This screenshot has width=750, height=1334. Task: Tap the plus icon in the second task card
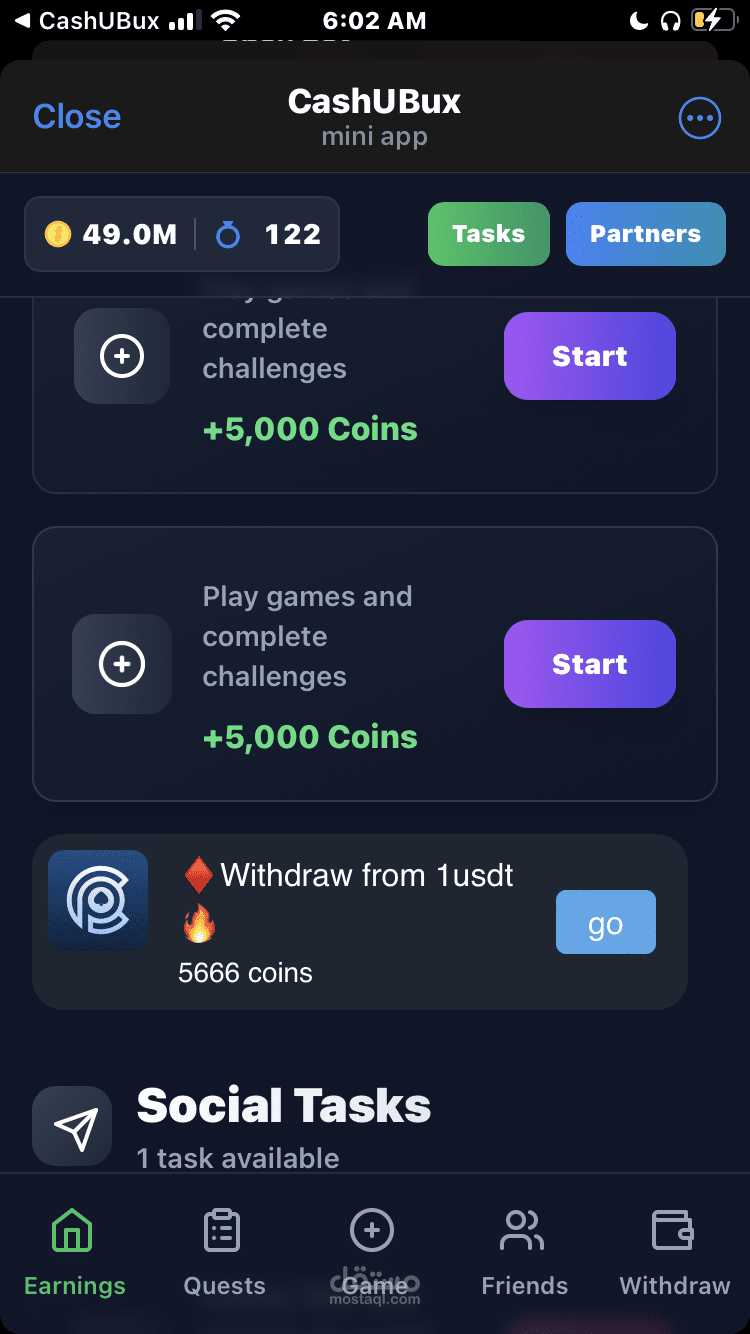121,664
